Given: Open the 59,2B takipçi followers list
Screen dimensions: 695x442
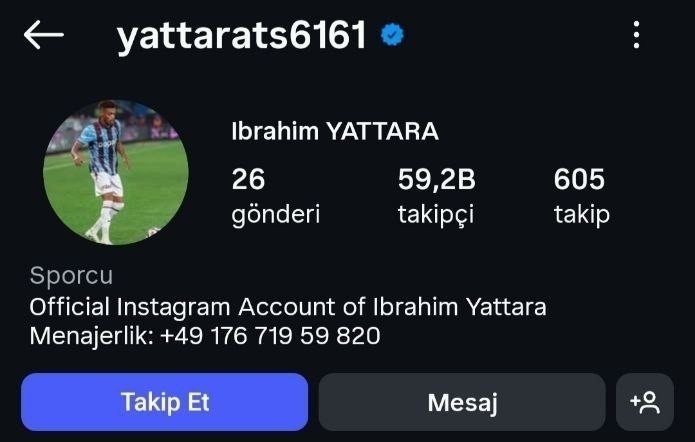Looking at the screenshot, I should coord(436,196).
